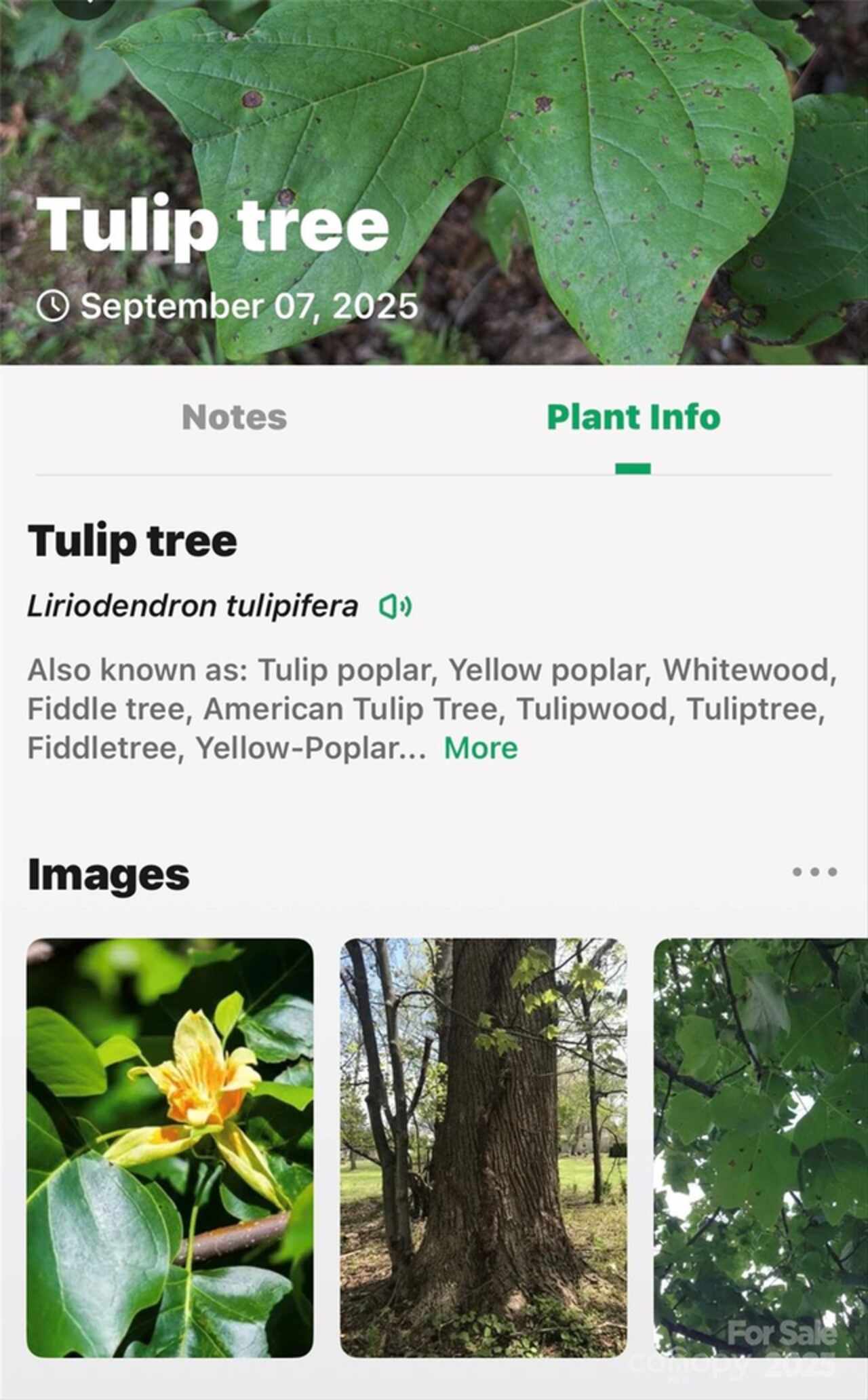
Task: Expand the list of other names with More
Action: click(x=481, y=748)
